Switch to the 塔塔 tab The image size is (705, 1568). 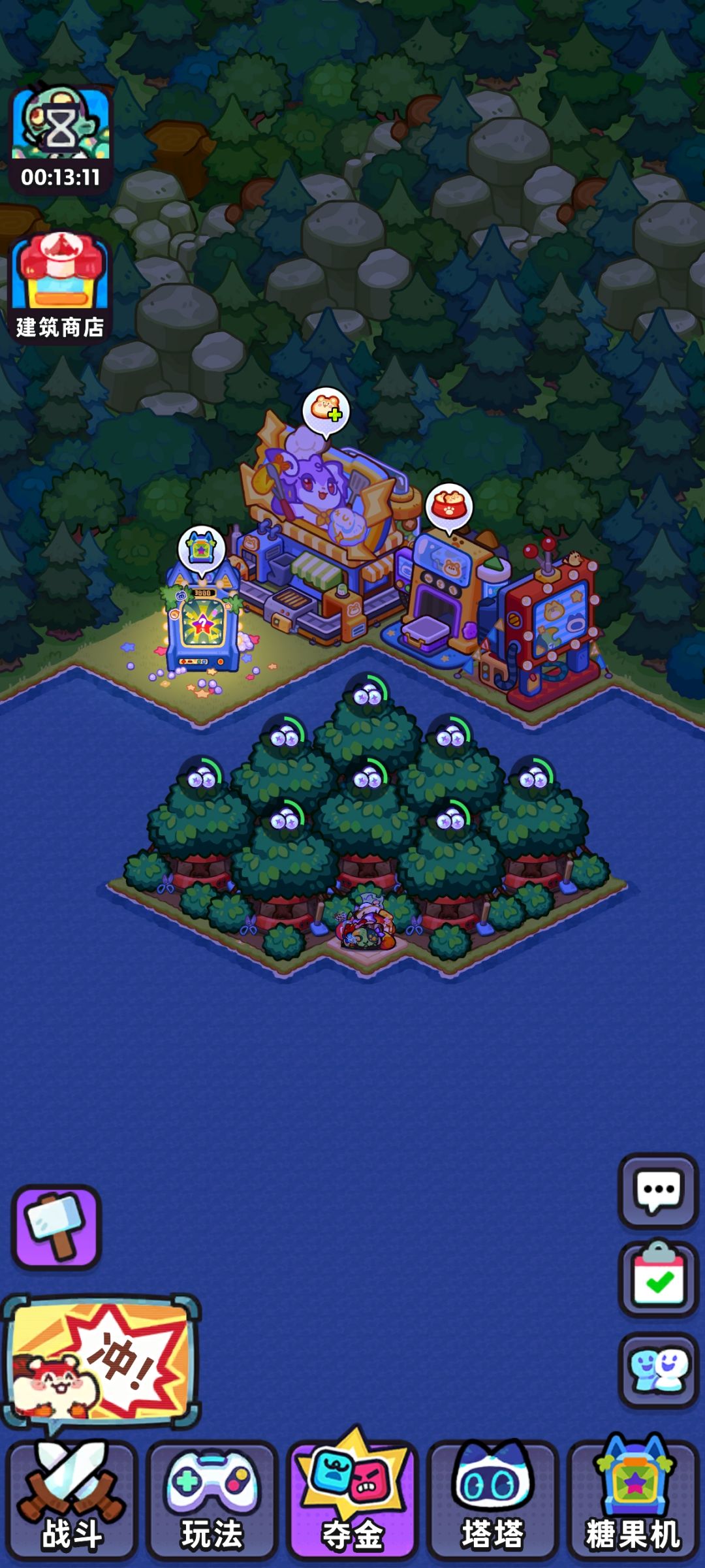coord(493,1501)
